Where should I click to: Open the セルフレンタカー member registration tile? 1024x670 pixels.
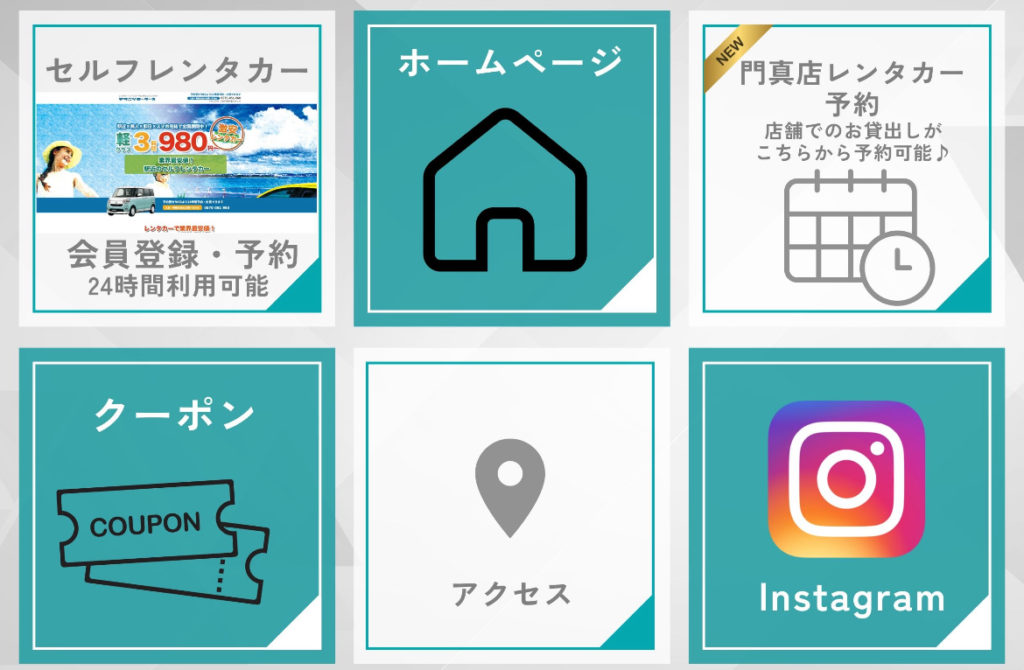177,168
